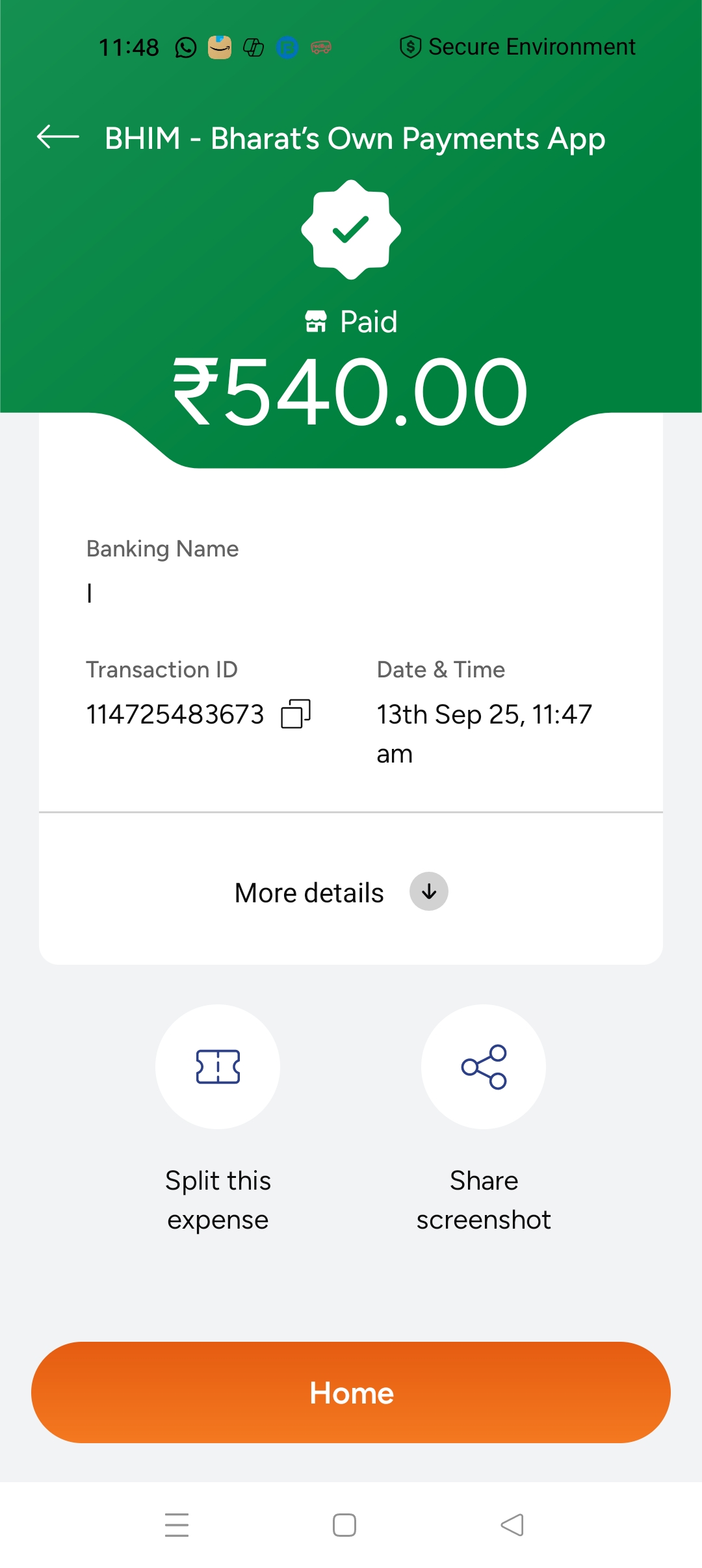Open recent apps from navigation bar
The width and height of the screenshot is (702, 1568).
tap(177, 1524)
